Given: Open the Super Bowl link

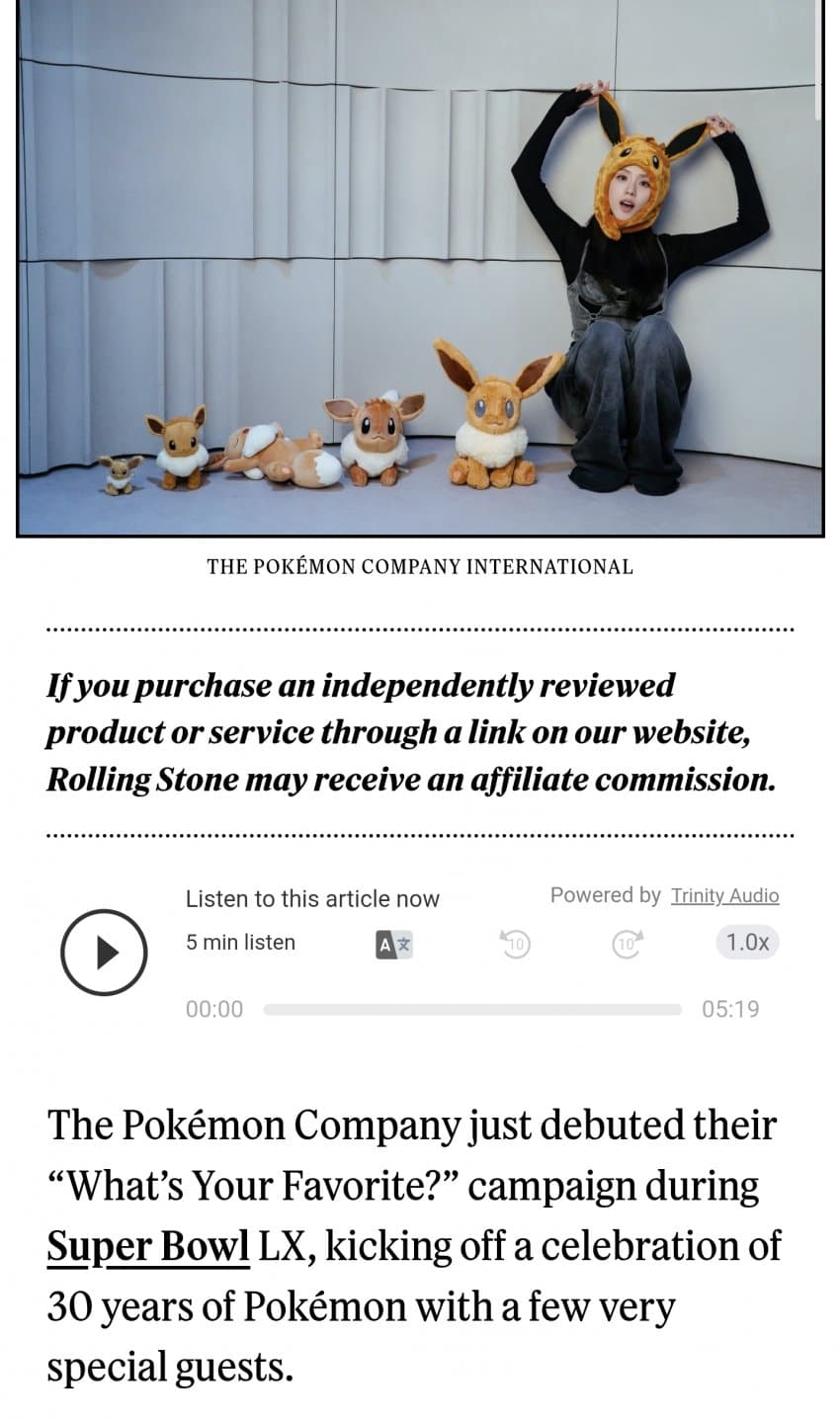Looking at the screenshot, I should pyautogui.click(x=148, y=1246).
